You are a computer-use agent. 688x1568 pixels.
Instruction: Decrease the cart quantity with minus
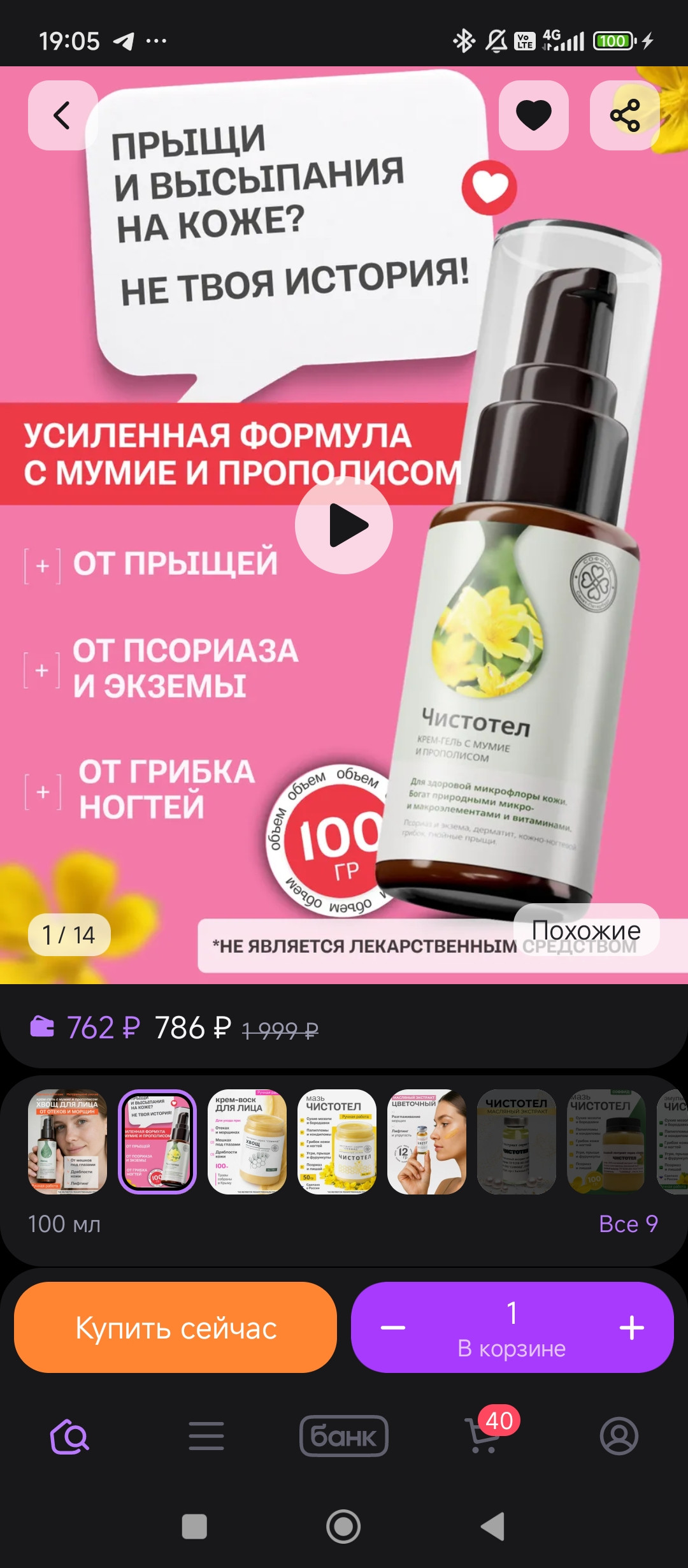click(392, 1328)
